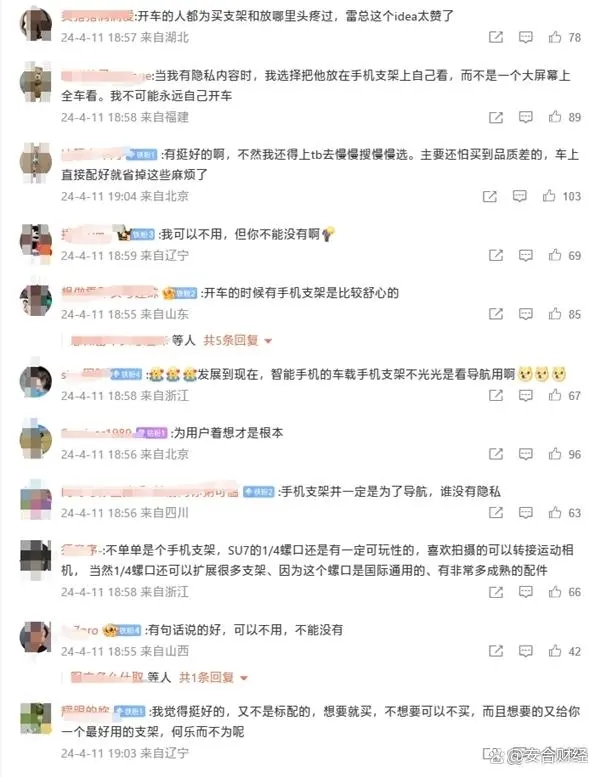Reply to the comment "为用户着想才是根本"

(523, 454)
